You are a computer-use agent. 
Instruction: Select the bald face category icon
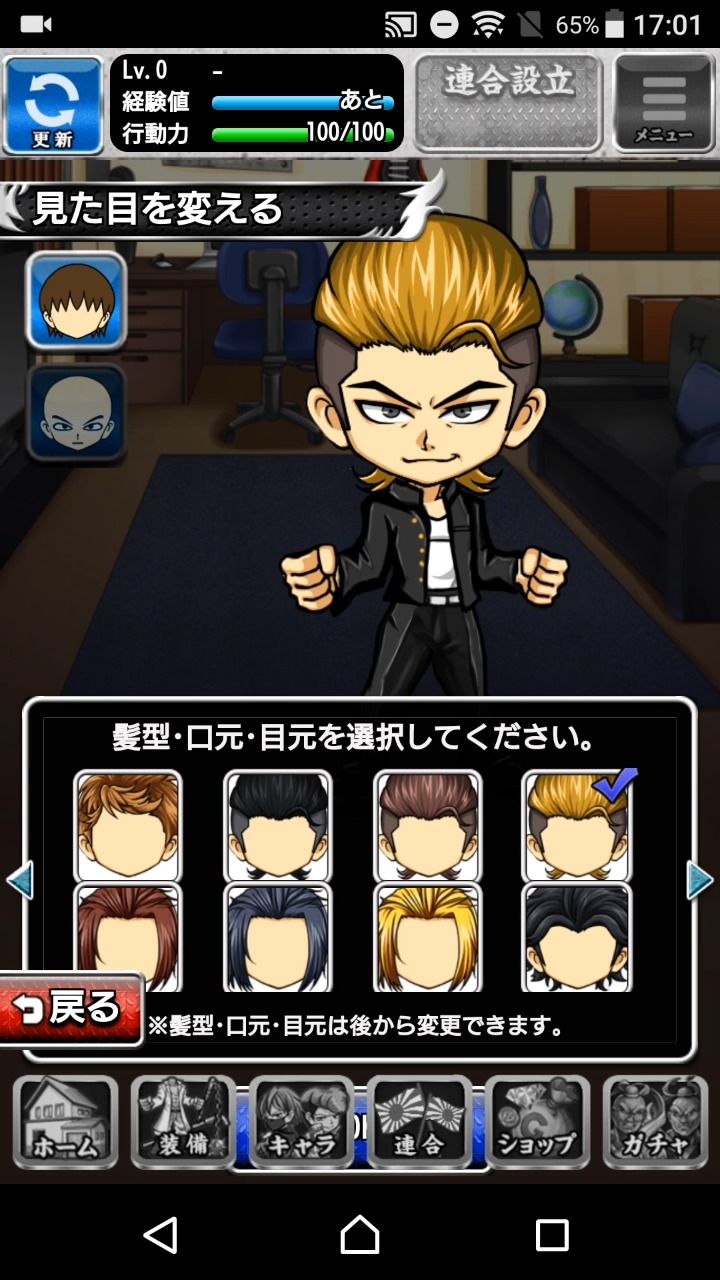[77, 412]
